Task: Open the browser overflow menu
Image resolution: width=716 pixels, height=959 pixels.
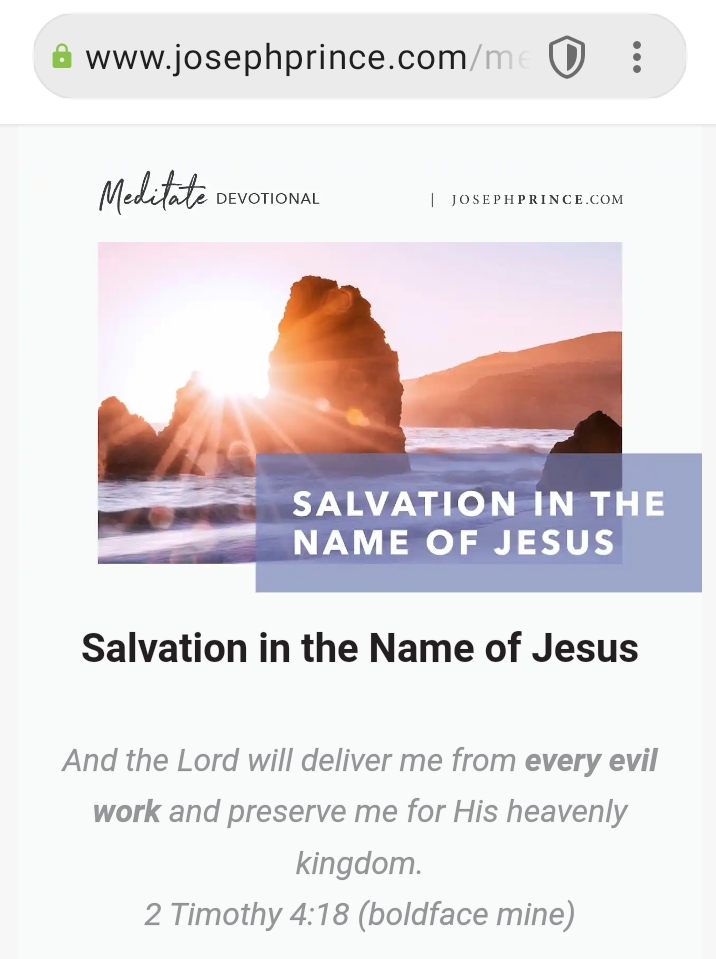Action: (637, 58)
